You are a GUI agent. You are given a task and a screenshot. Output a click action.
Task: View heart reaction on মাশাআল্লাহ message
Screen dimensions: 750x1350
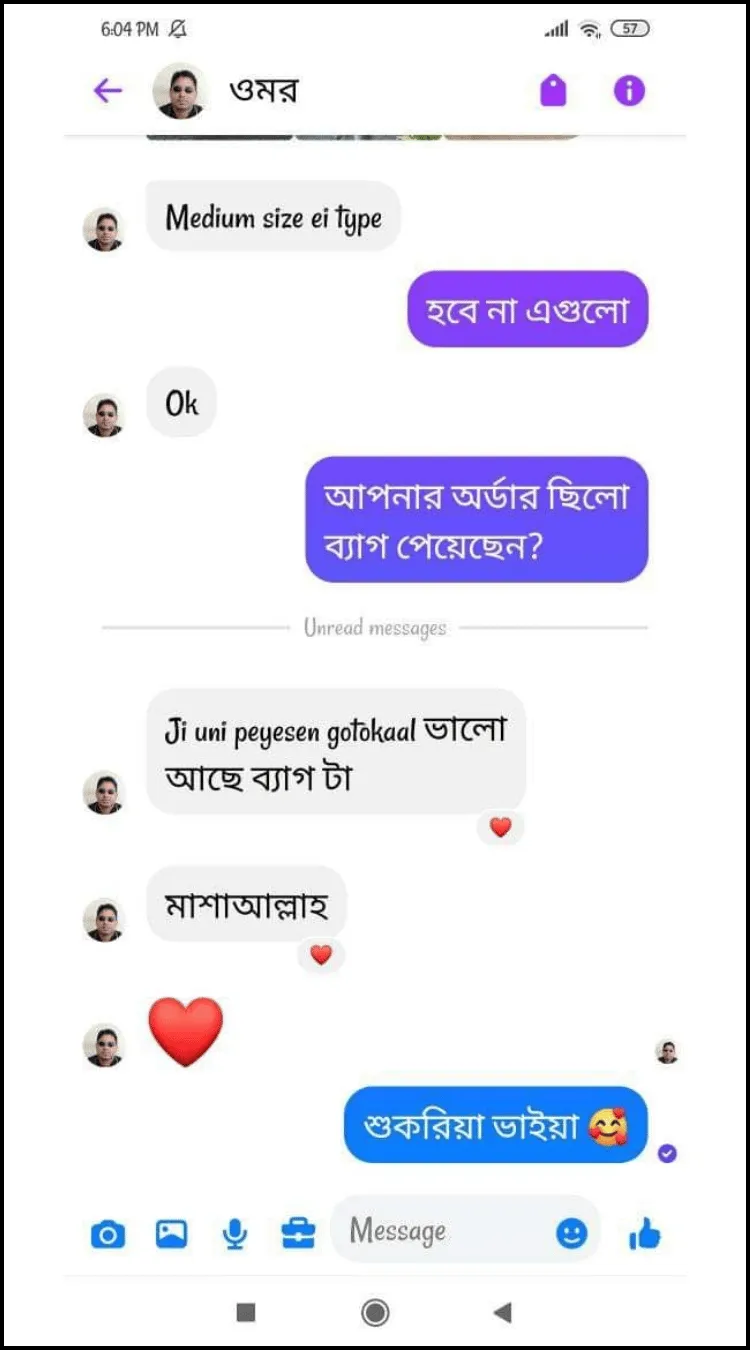click(x=321, y=955)
